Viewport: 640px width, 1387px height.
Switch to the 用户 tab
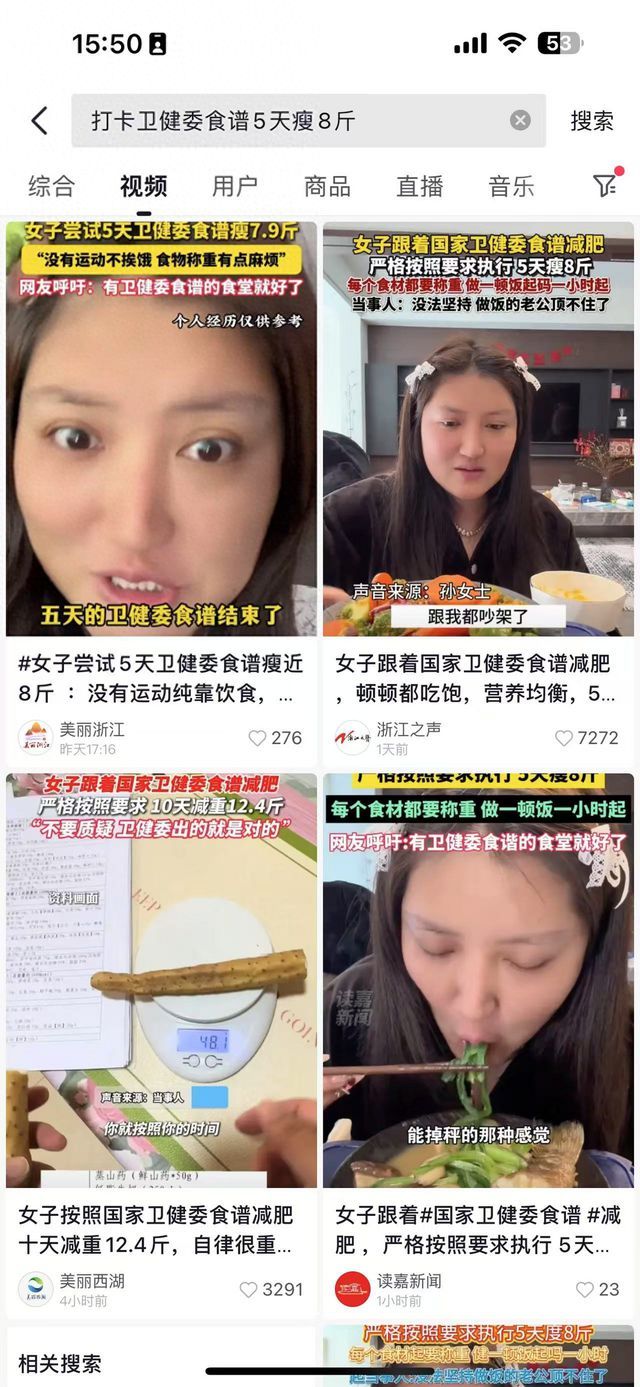point(235,186)
